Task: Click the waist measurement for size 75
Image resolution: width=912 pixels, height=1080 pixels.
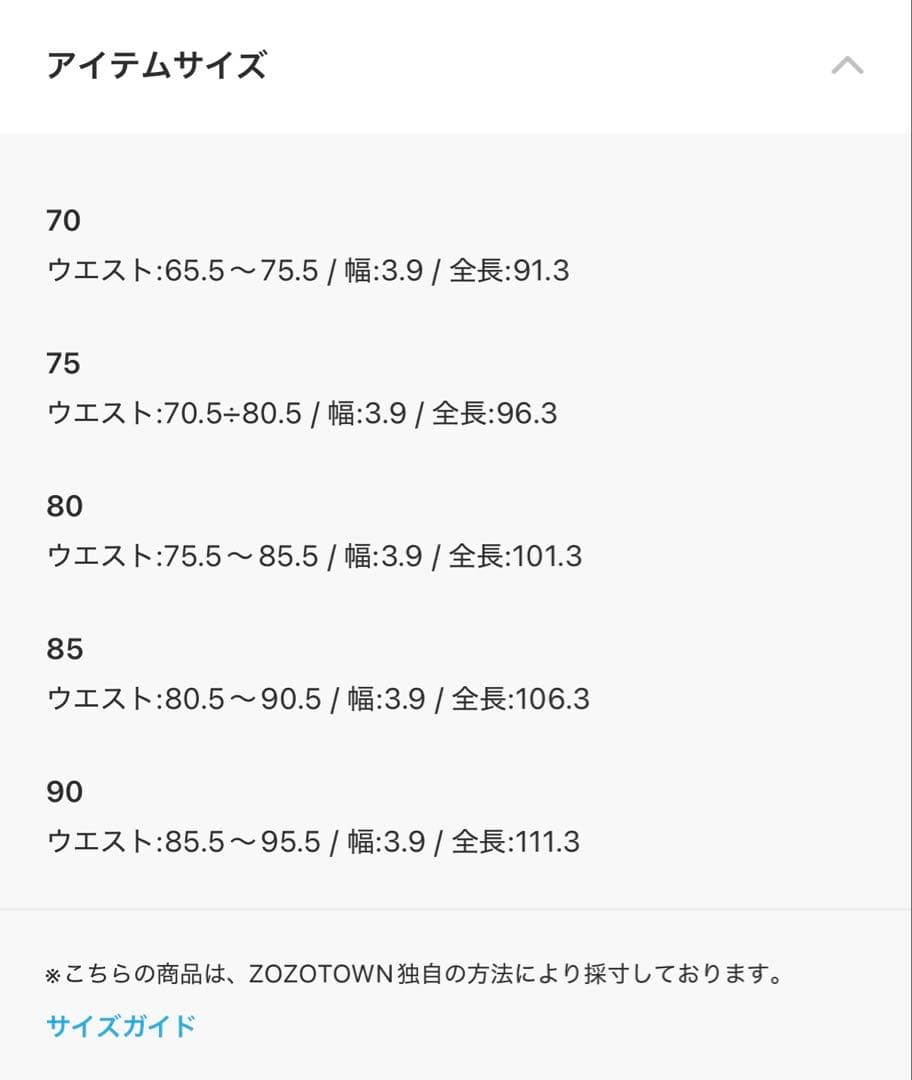Action: (x=180, y=410)
